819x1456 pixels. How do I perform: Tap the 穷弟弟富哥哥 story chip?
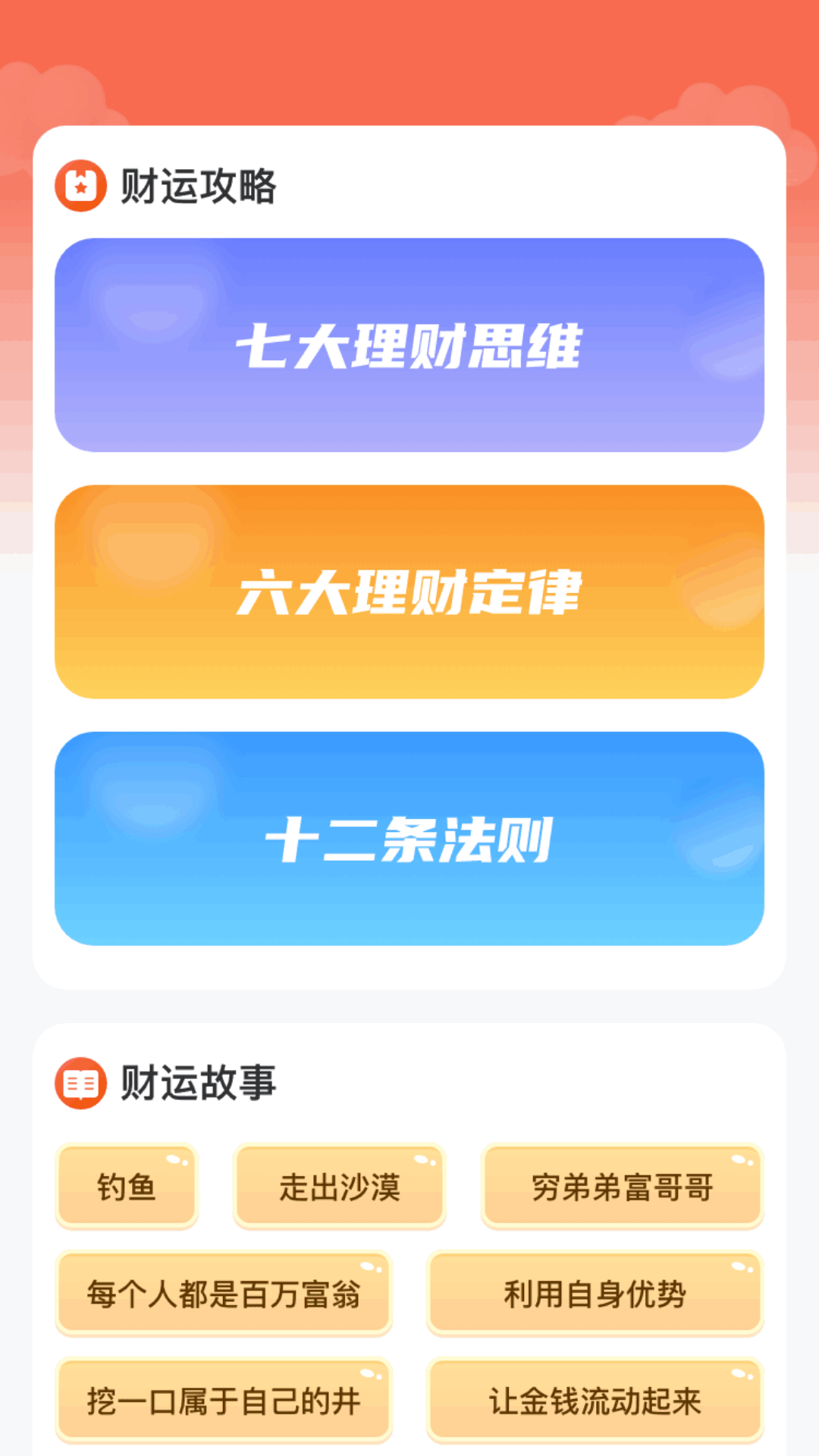pyautogui.click(x=623, y=1187)
